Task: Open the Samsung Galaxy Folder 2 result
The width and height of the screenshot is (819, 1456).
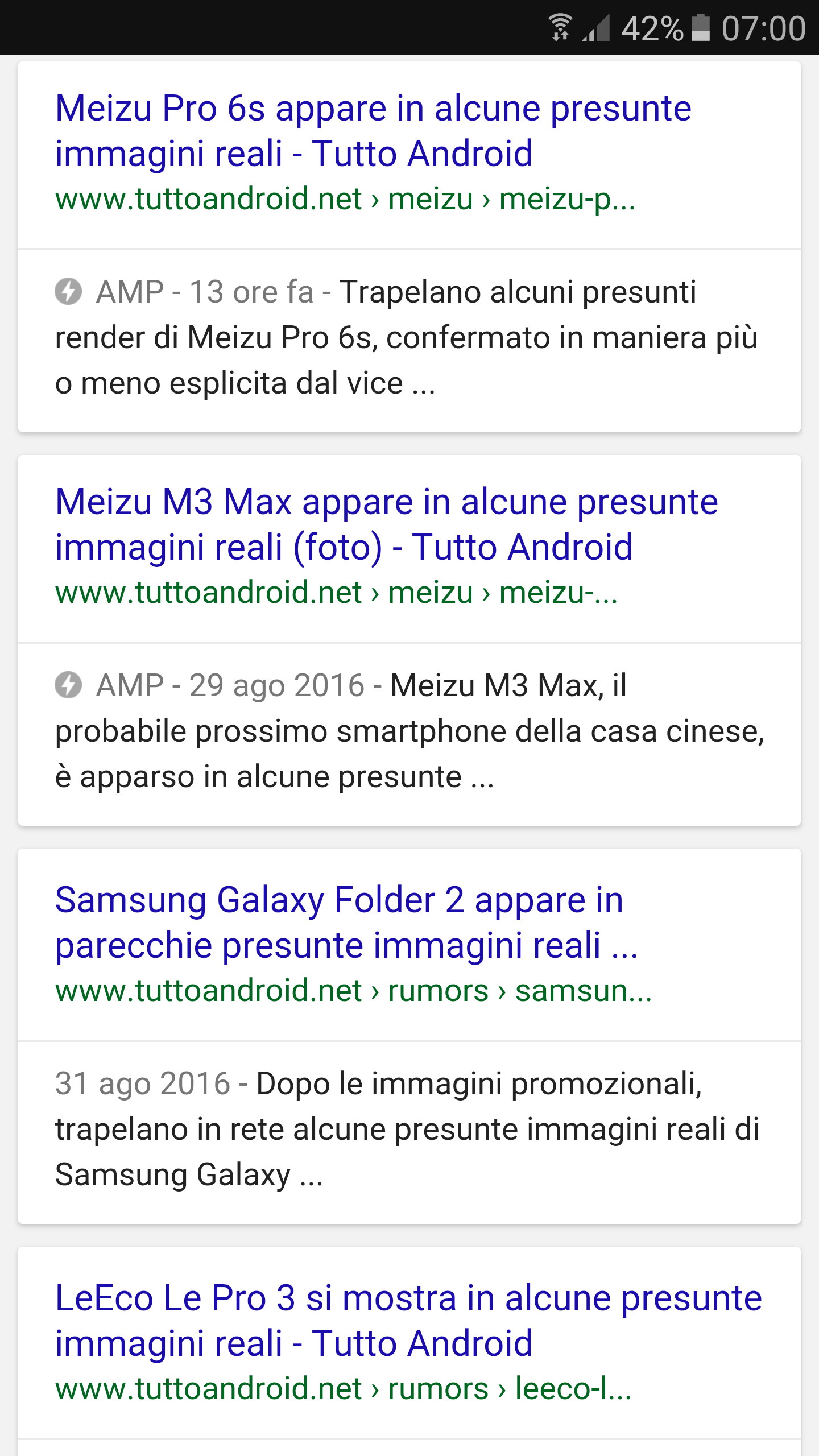Action: 347,923
